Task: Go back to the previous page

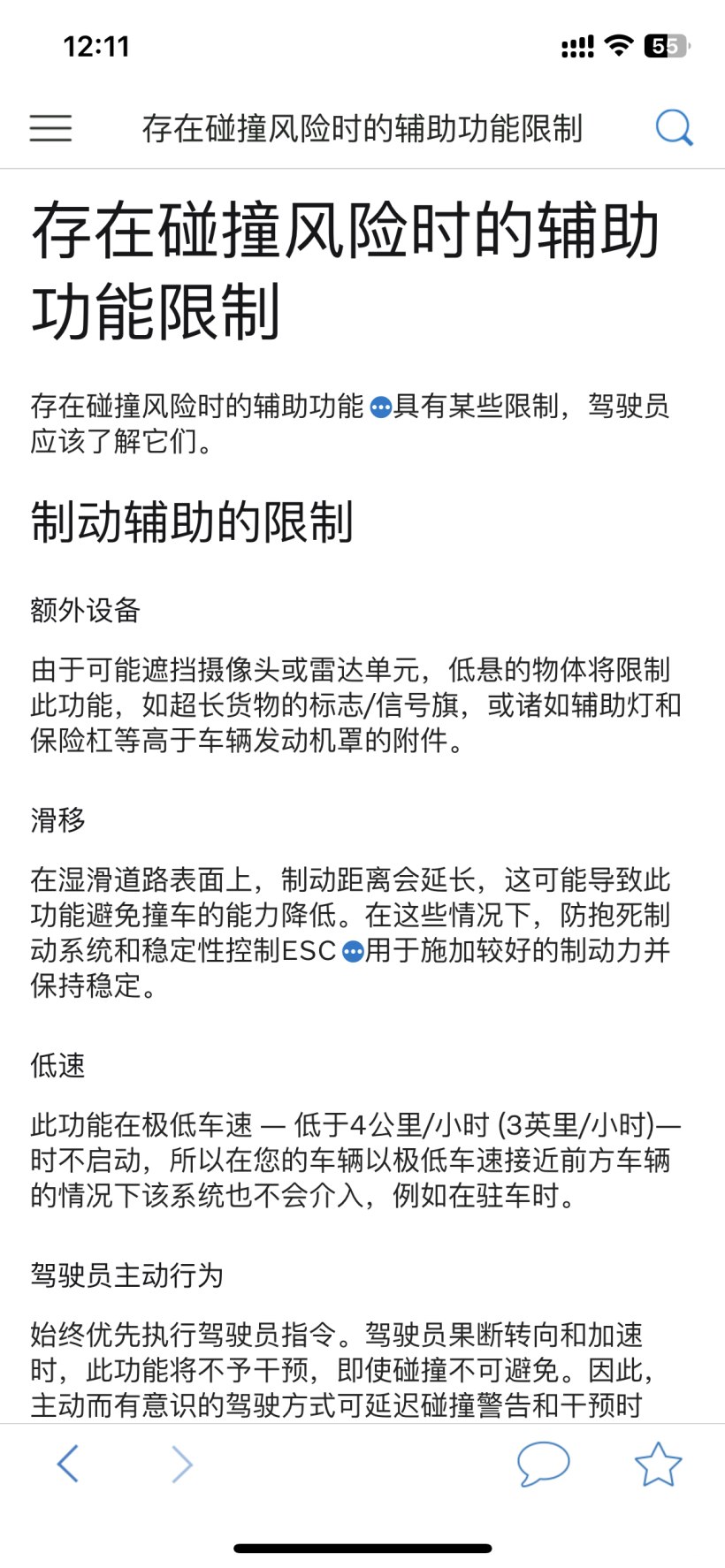Action: pos(68,1464)
